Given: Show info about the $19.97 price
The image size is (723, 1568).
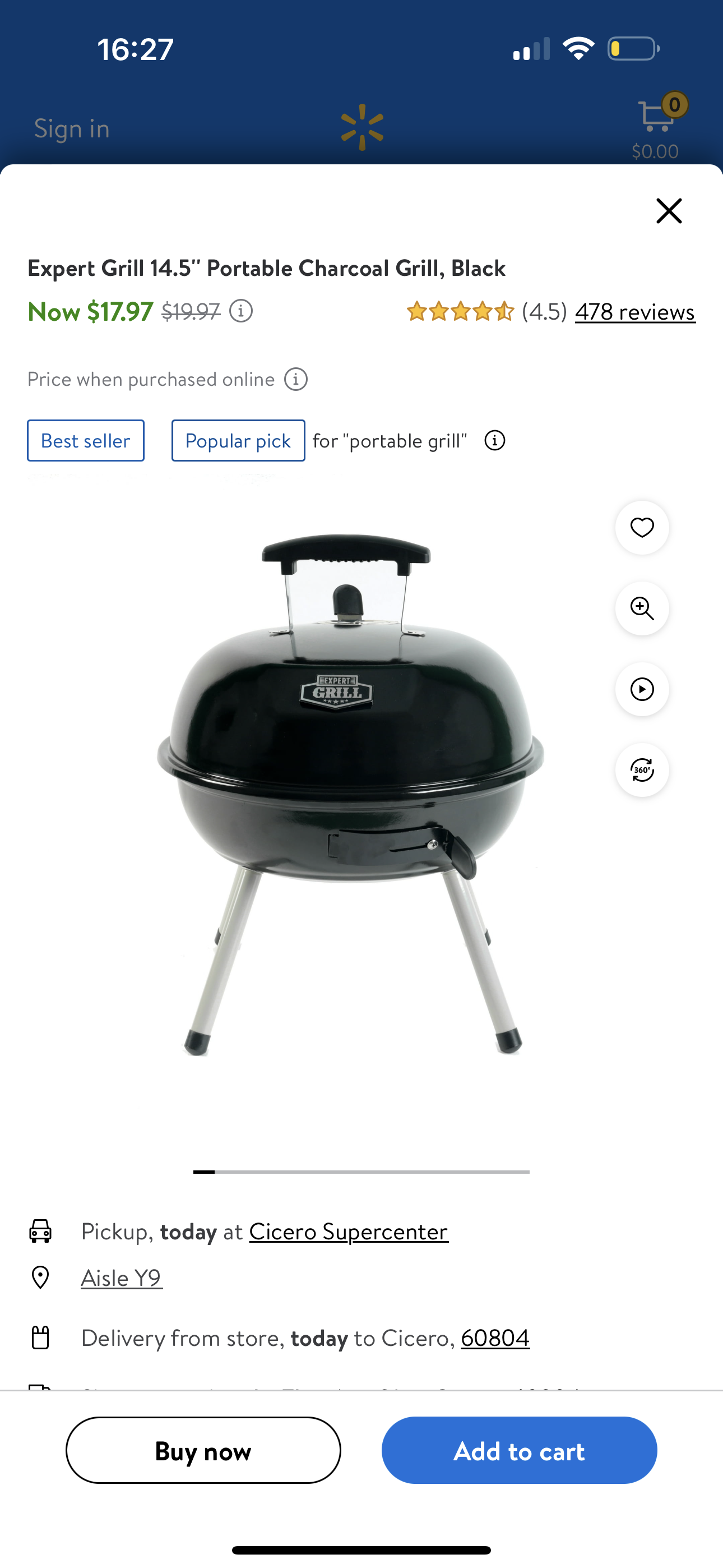Looking at the screenshot, I should coord(241,311).
